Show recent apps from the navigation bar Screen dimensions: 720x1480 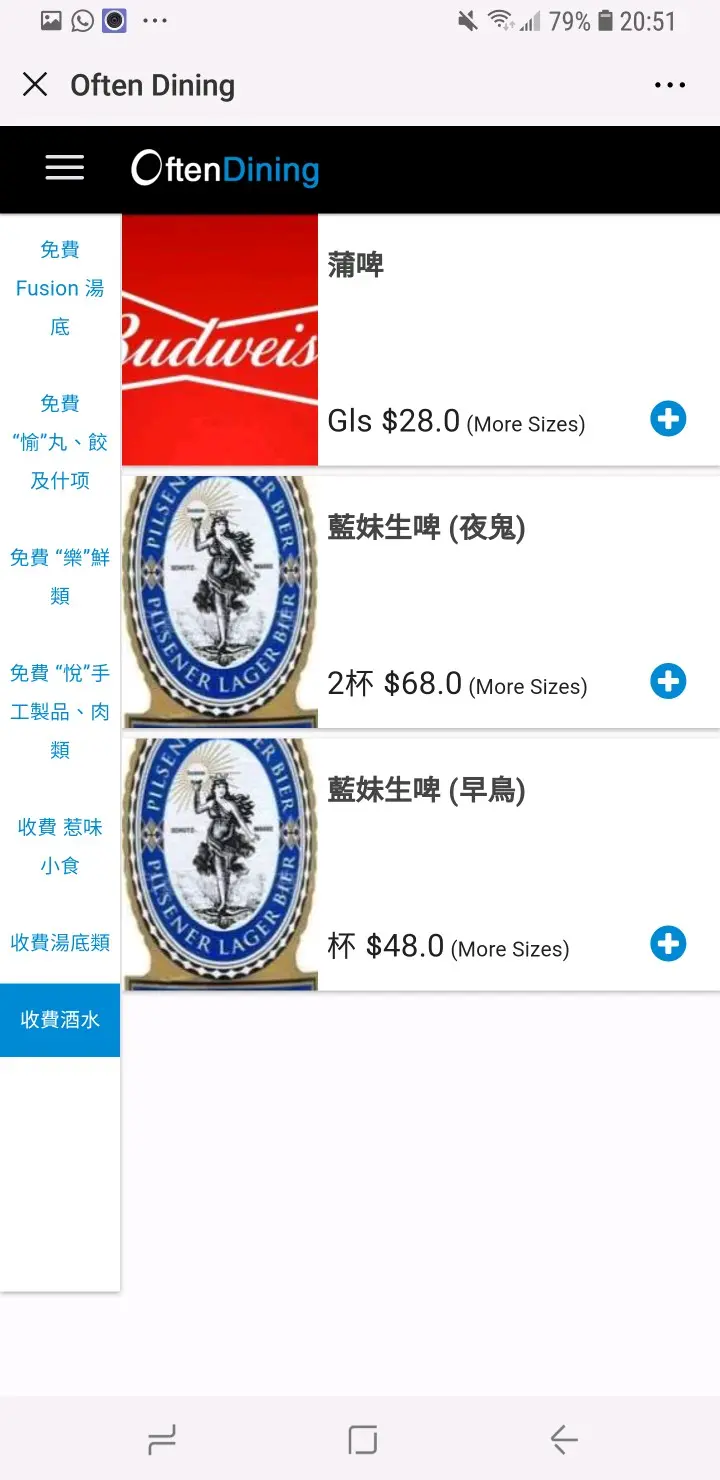[162, 1440]
